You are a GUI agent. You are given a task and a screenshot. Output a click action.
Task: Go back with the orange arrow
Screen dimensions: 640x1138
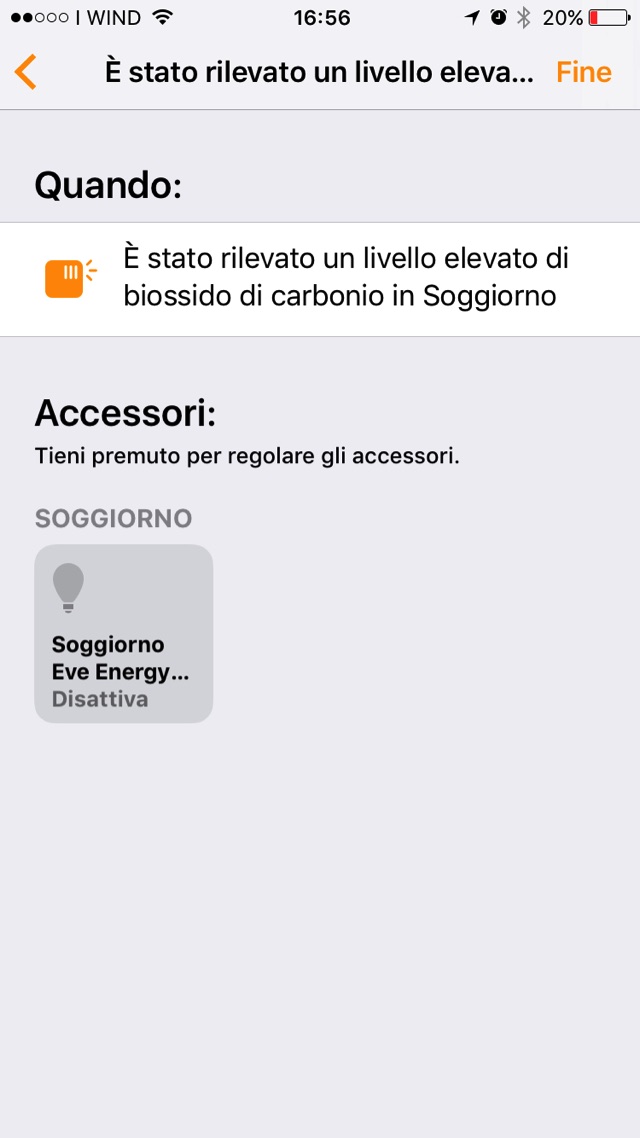pyautogui.click(x=26, y=73)
